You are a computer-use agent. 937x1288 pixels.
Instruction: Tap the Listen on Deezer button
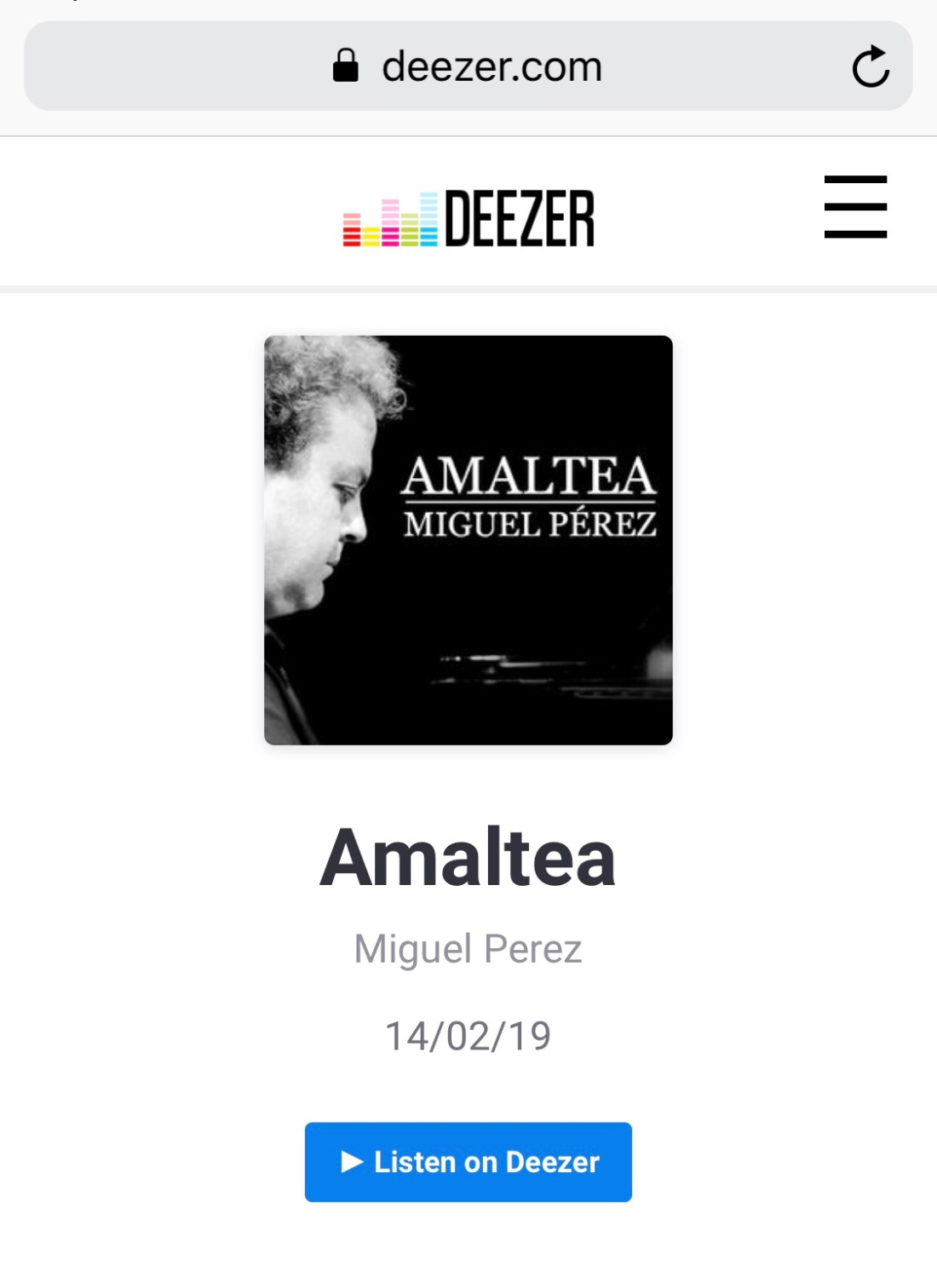coord(468,1162)
